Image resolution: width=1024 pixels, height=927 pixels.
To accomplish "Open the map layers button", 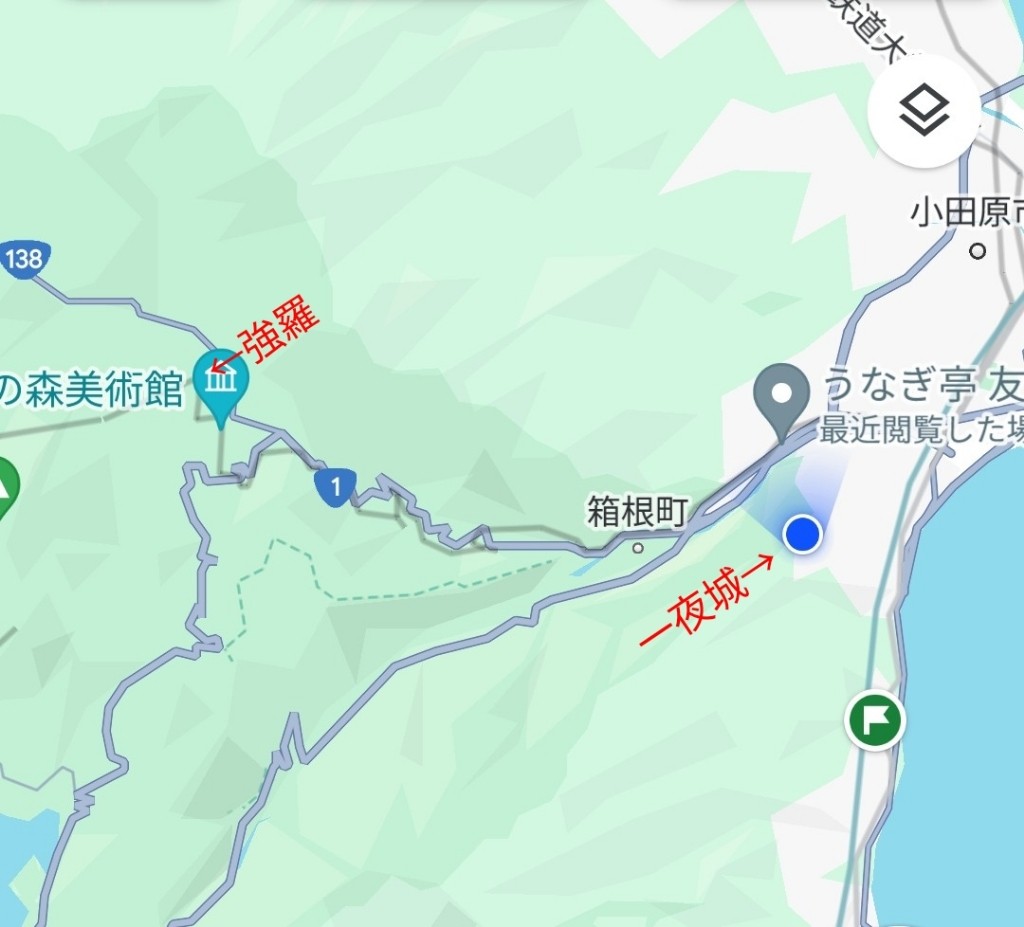I will coord(923,111).
